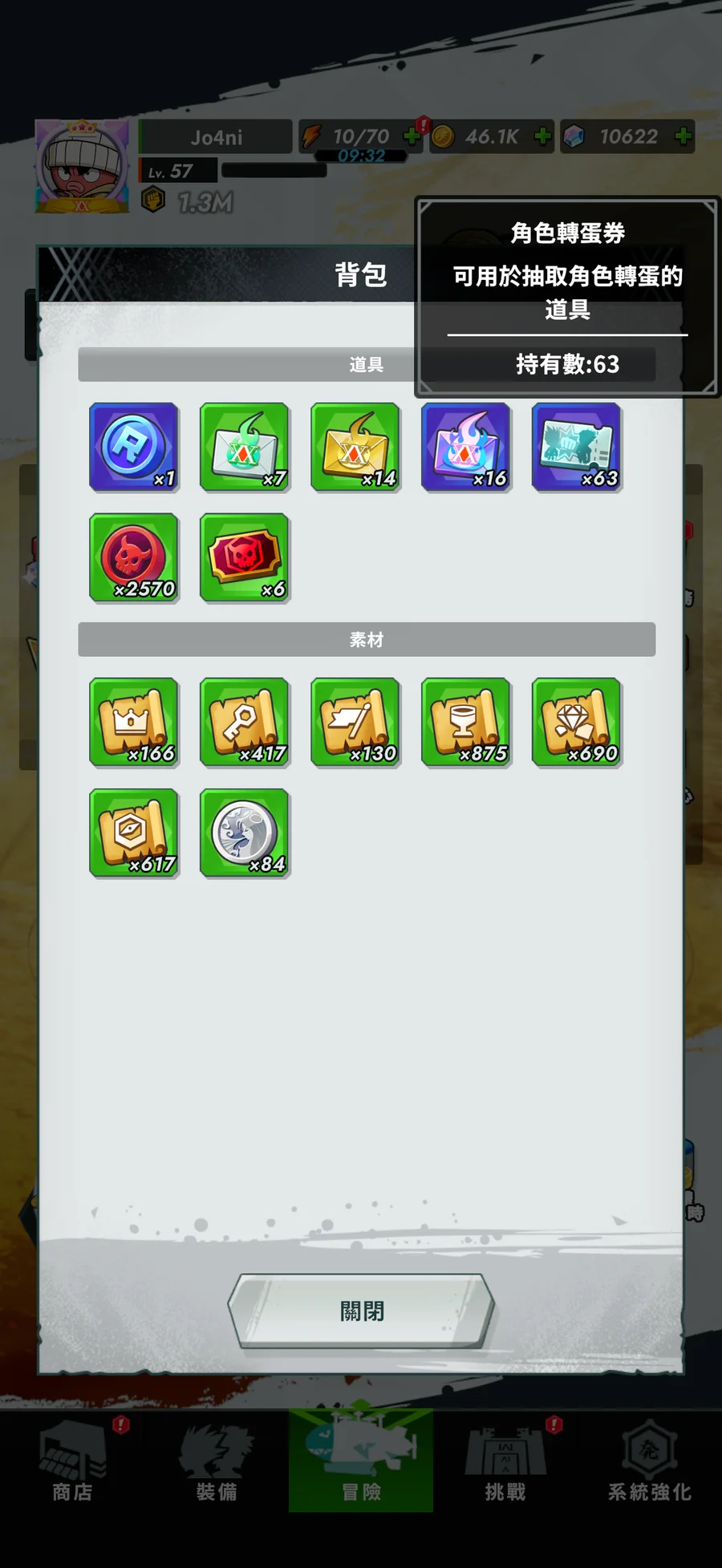Add more gems next to 10622

683,136
